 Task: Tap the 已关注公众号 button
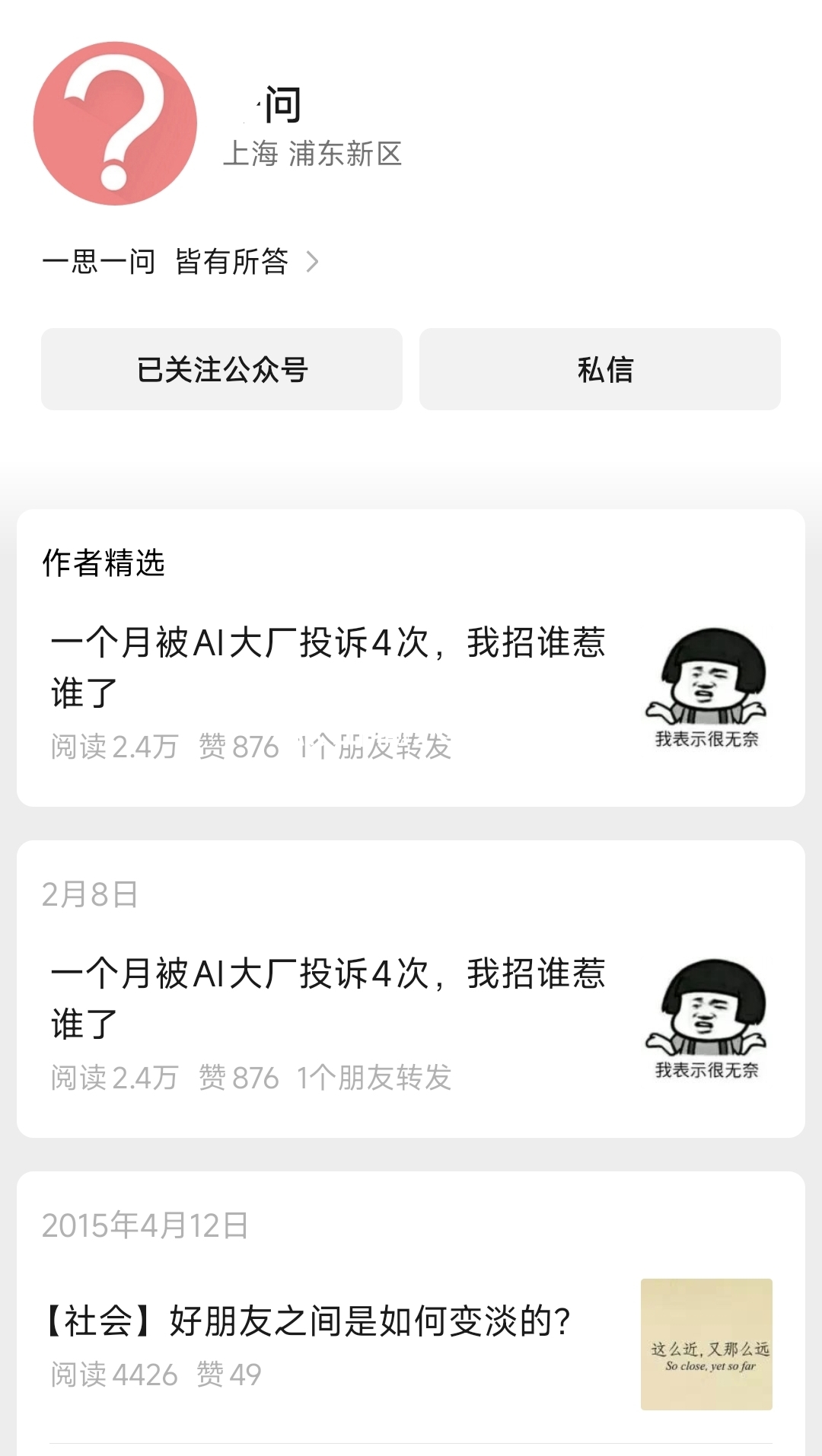tap(221, 369)
